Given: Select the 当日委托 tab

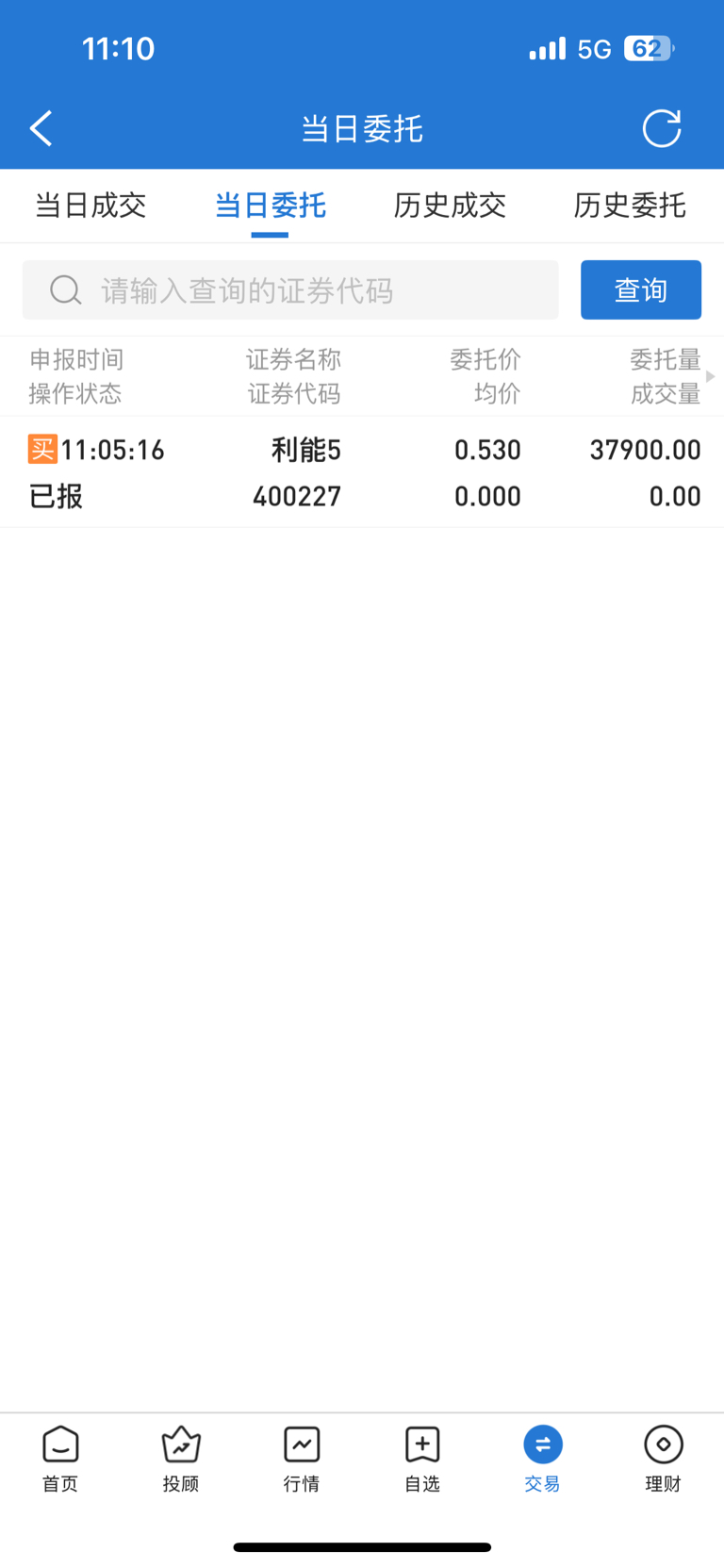Looking at the screenshot, I should point(271,206).
